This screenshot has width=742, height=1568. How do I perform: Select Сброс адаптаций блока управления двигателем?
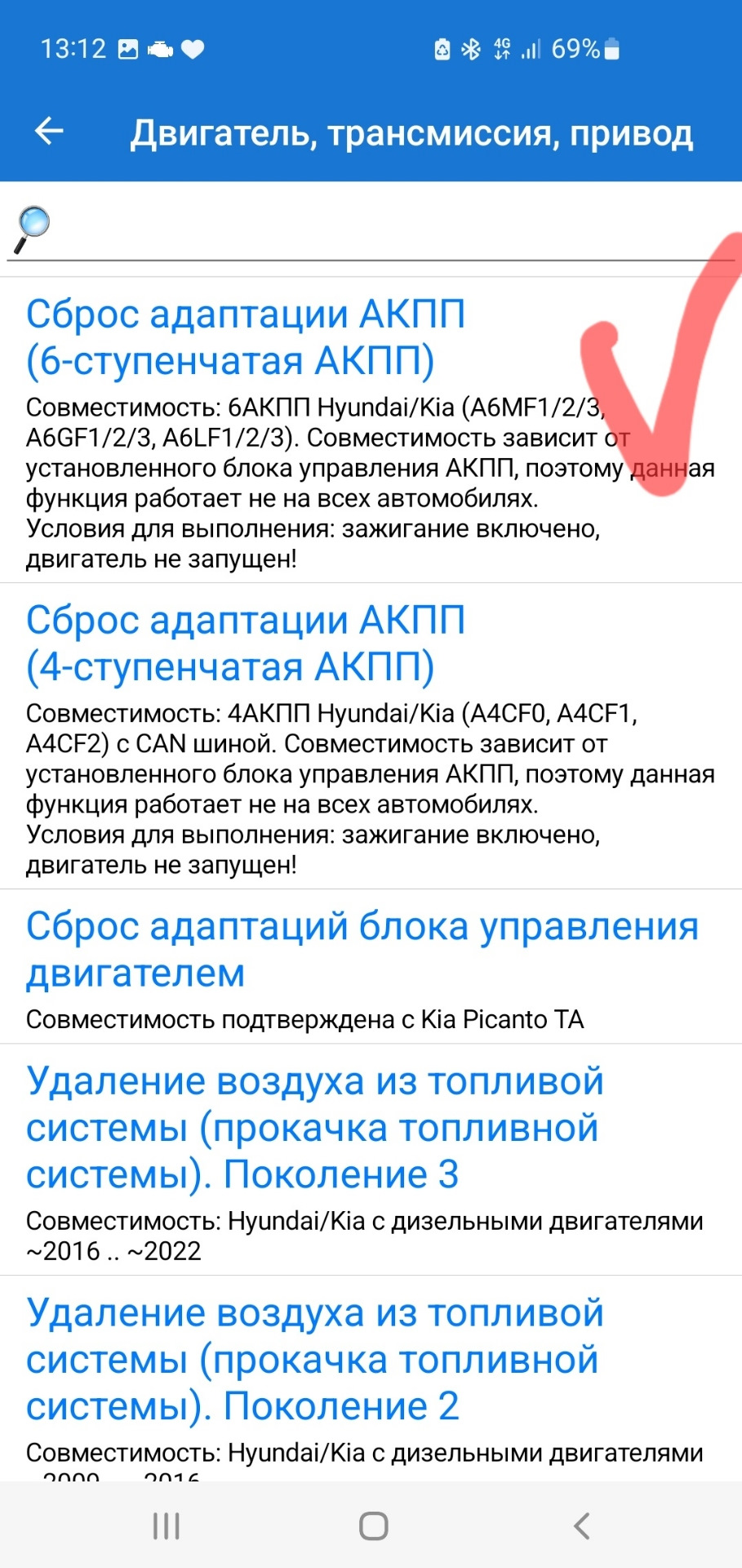pos(362,949)
